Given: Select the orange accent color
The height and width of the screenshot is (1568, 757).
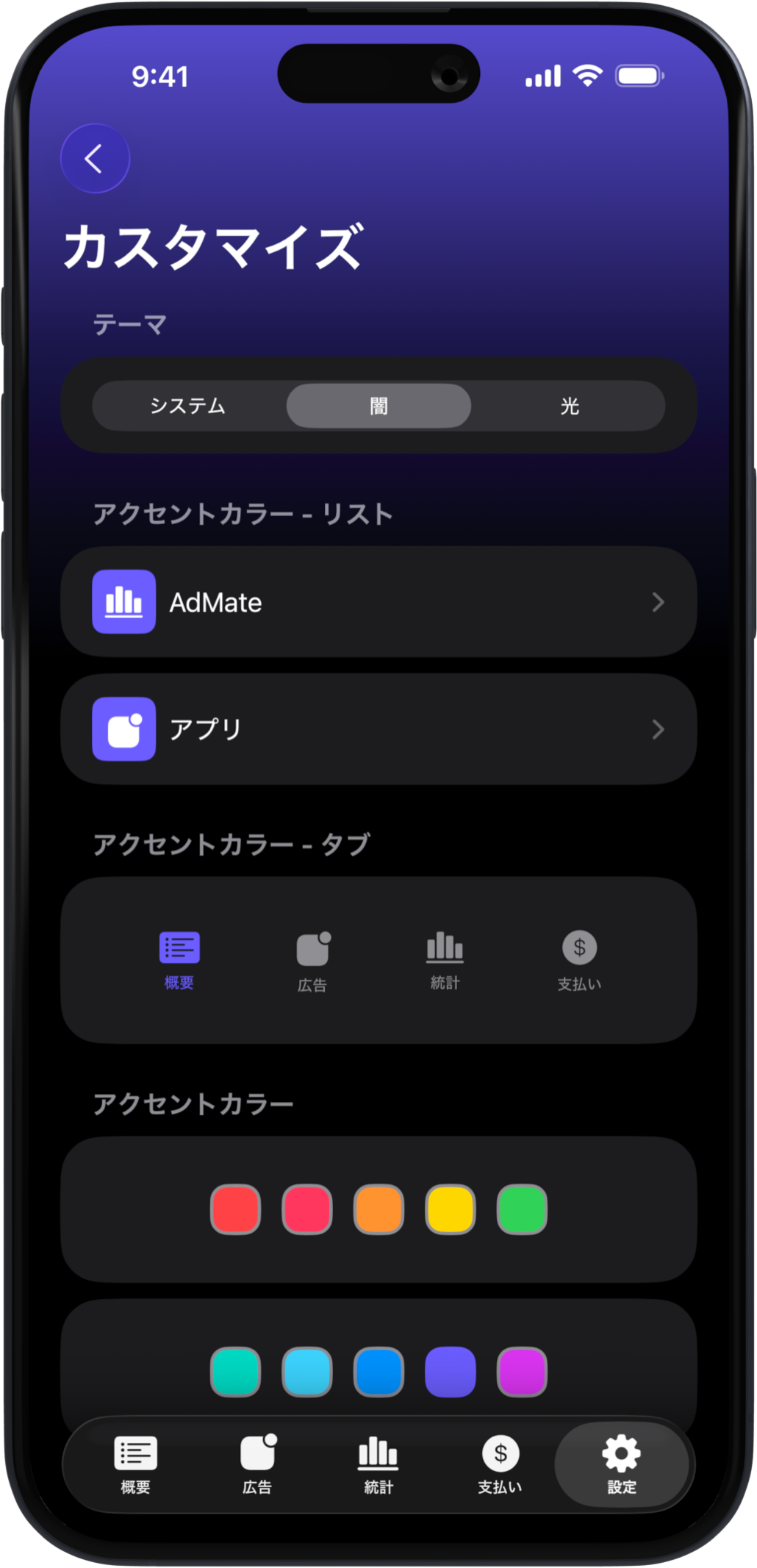Looking at the screenshot, I should point(378,1209).
